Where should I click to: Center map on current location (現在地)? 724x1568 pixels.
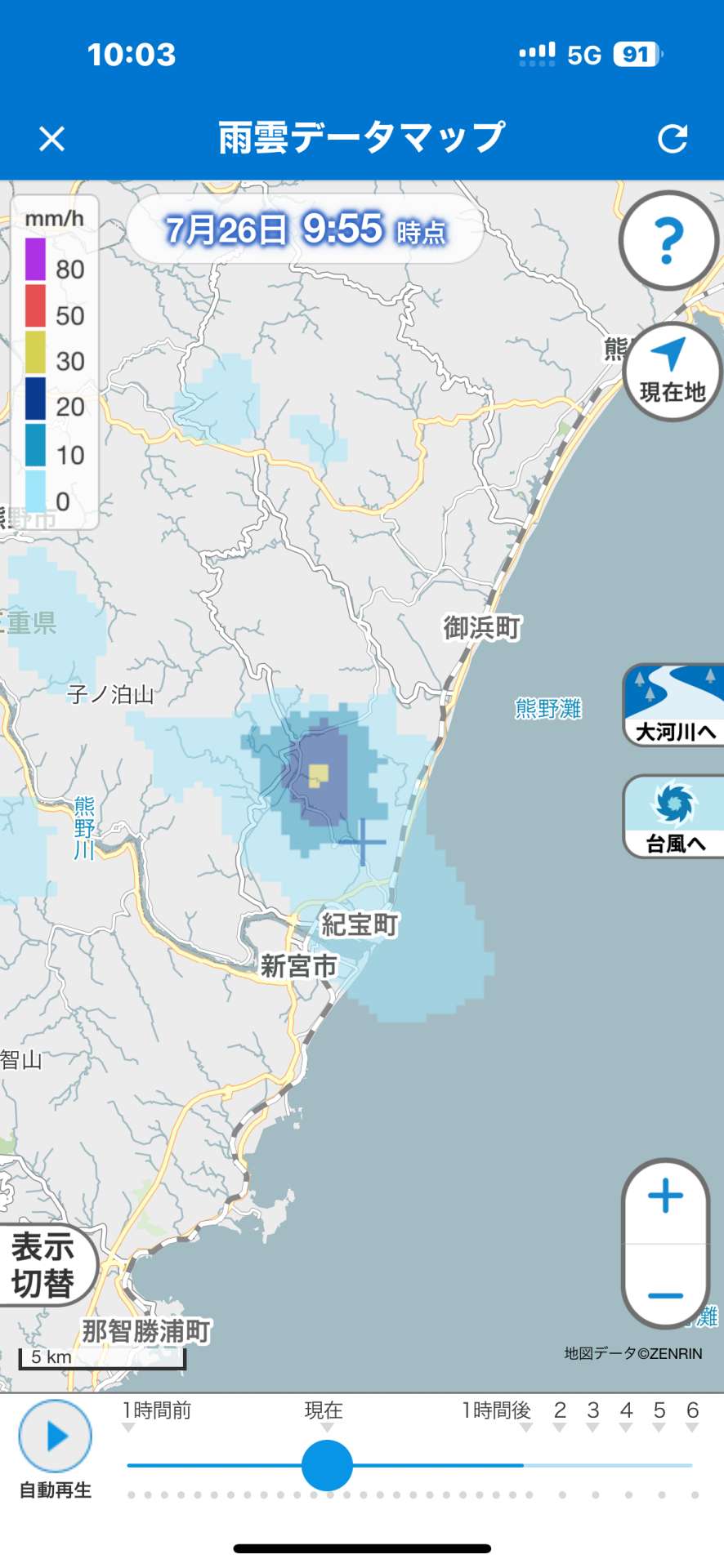(x=672, y=372)
